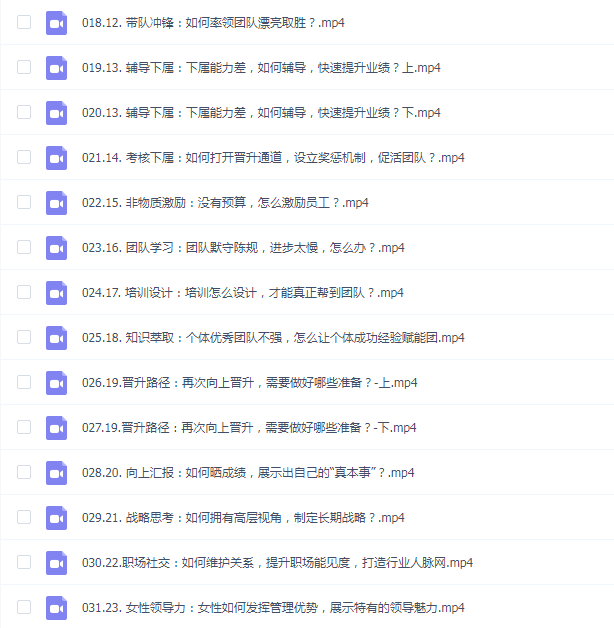Open 019.13 辅导下属 上.mp4 file
Viewport: 614px width, 628px height.
point(260,67)
